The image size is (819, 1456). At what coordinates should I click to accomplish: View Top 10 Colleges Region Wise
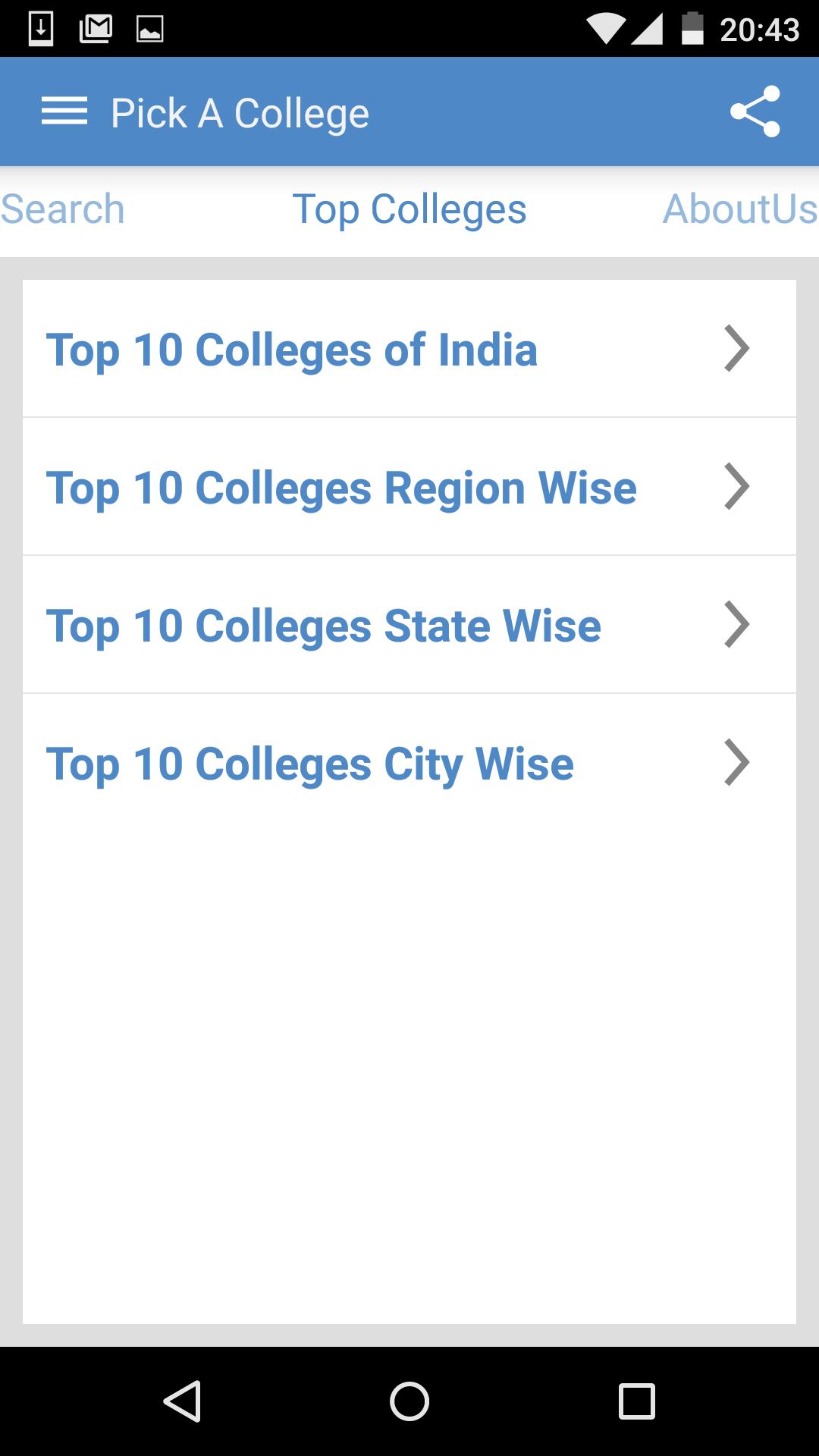pyautogui.click(x=409, y=487)
